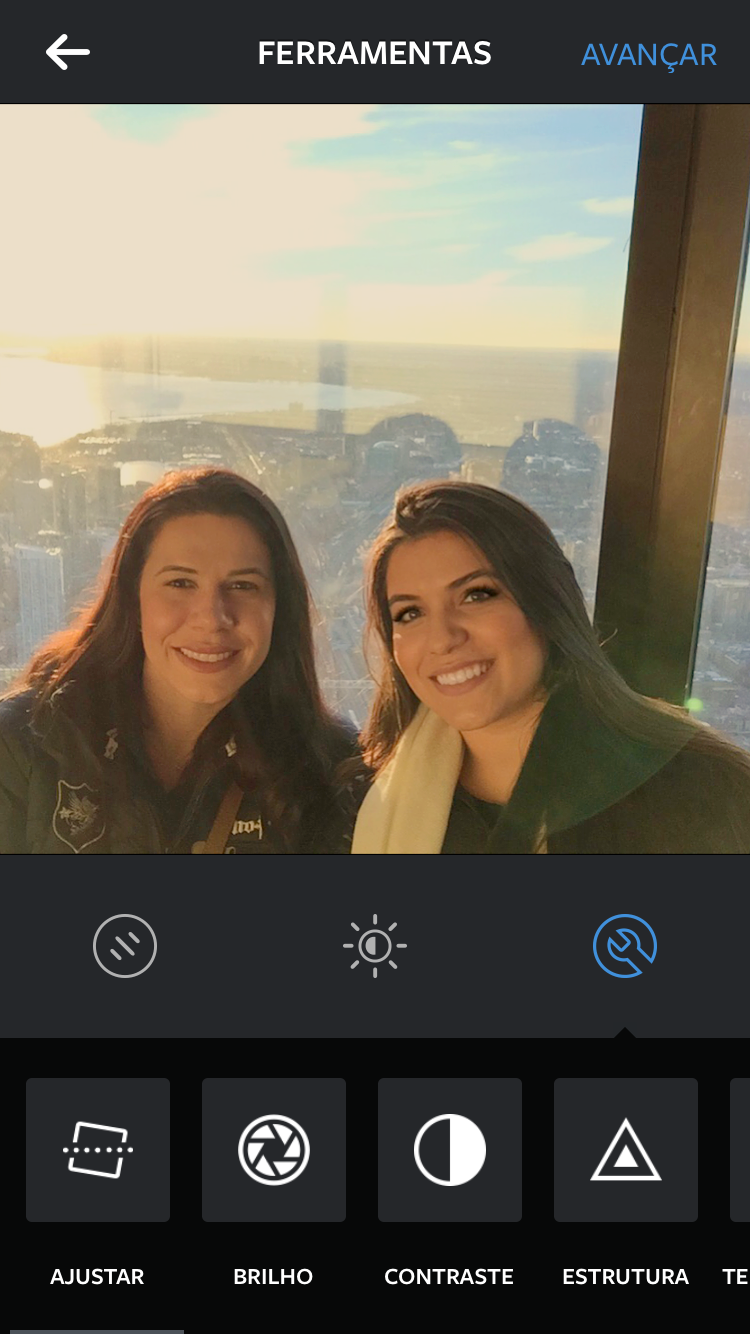Open the Lux brightness sun tab
750x1334 pixels.
click(x=375, y=945)
